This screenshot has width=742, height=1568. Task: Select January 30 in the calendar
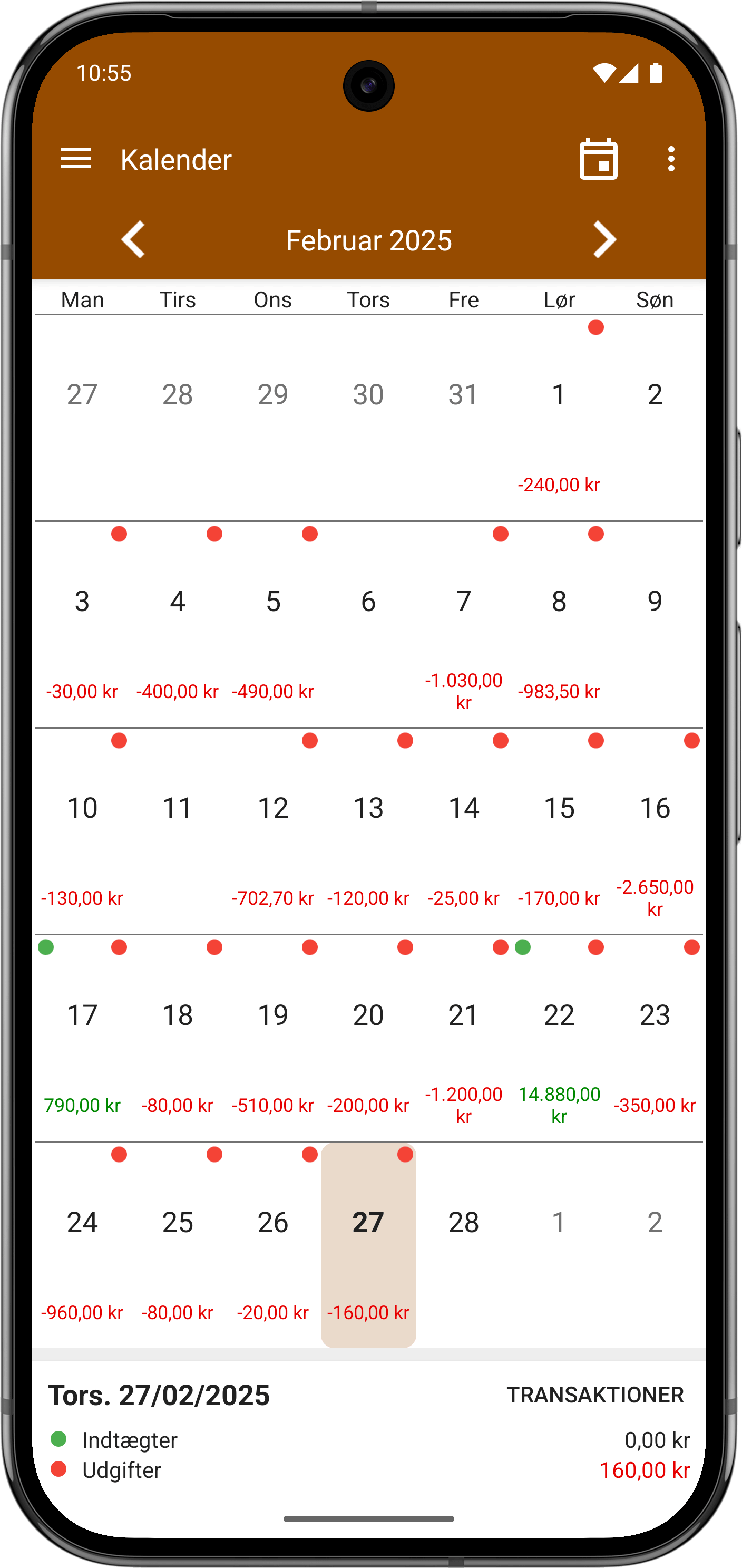point(368,418)
